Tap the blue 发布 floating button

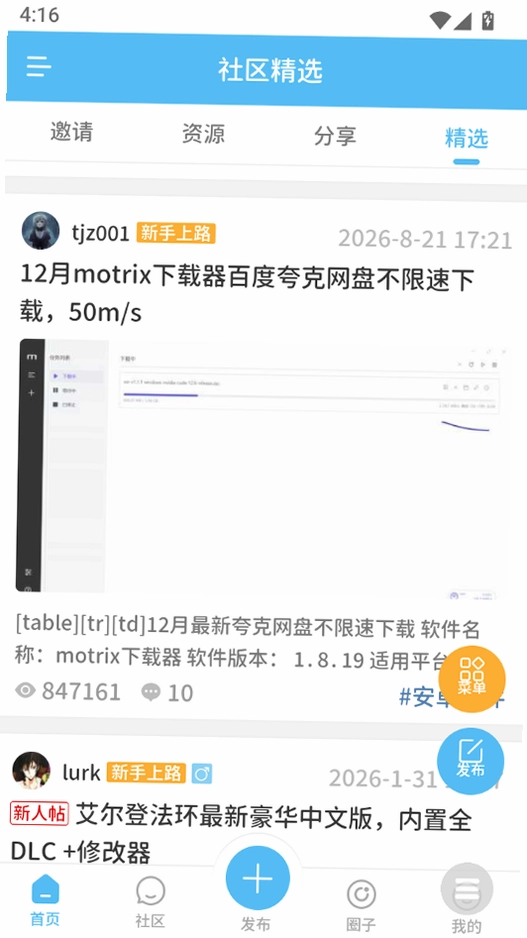[471, 761]
